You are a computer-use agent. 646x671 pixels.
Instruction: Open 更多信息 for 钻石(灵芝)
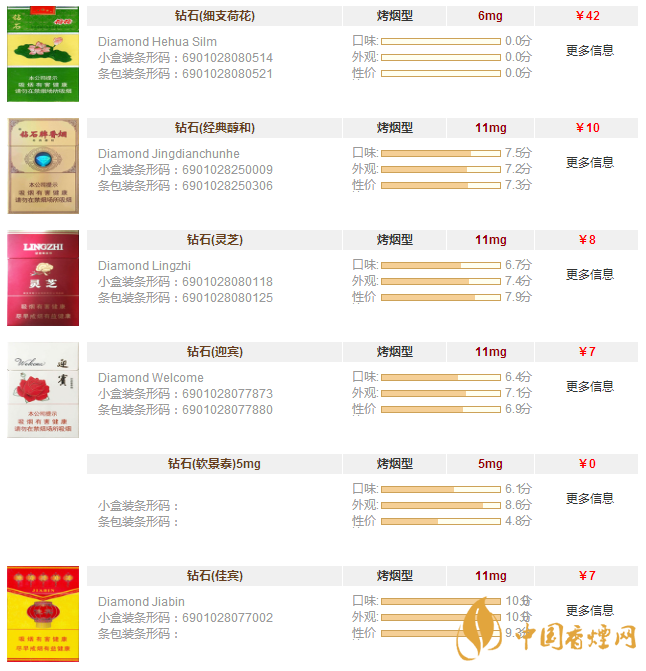coord(589,274)
